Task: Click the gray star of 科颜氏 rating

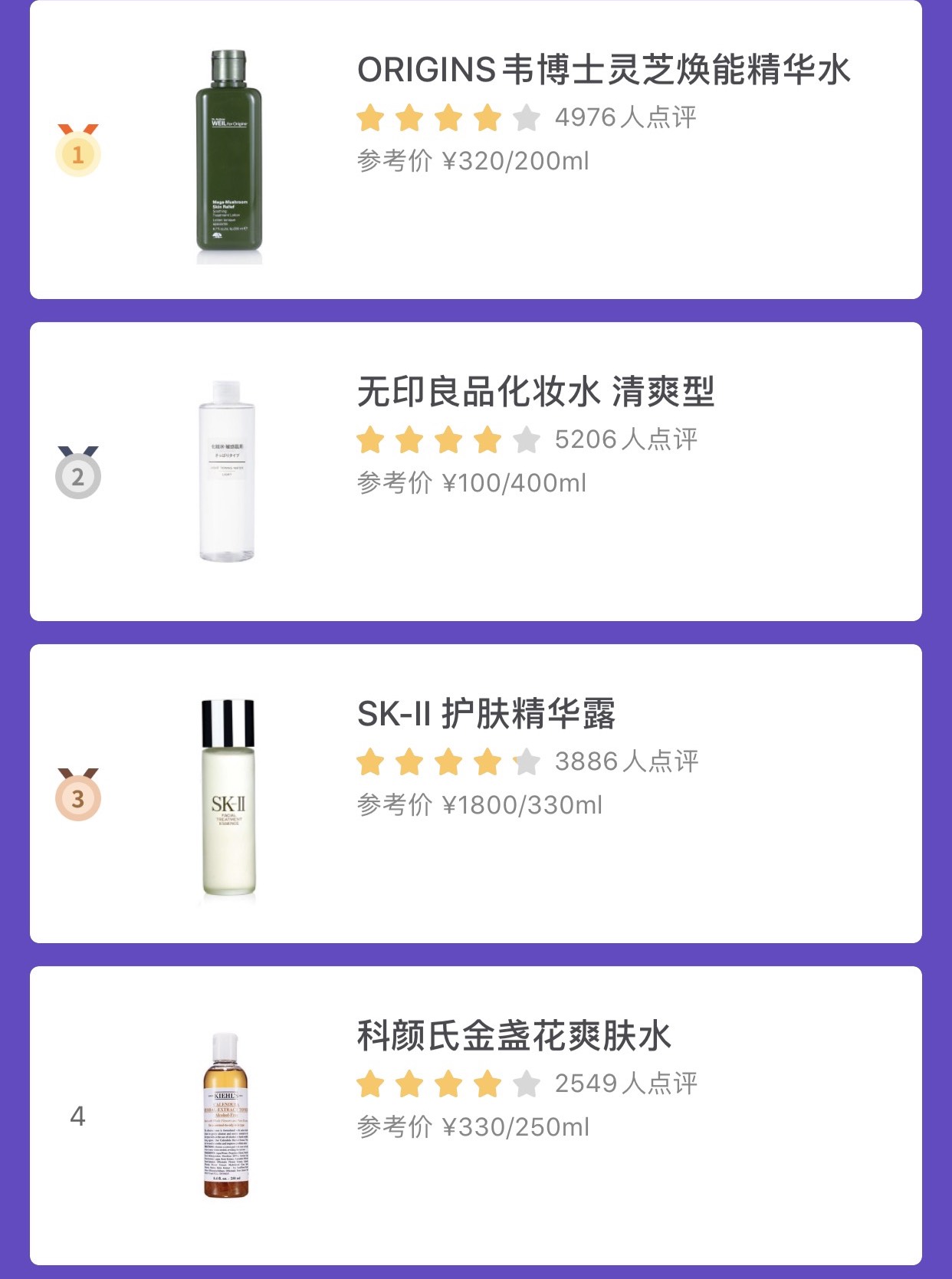Action: tap(524, 1086)
